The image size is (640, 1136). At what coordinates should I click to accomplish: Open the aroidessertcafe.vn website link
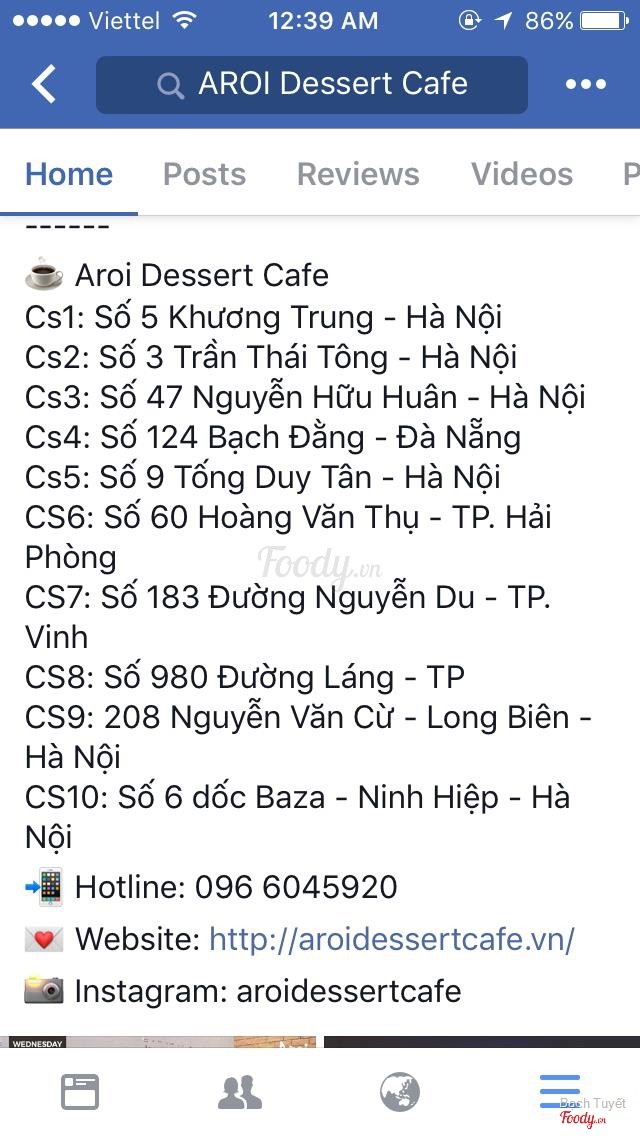click(x=391, y=939)
